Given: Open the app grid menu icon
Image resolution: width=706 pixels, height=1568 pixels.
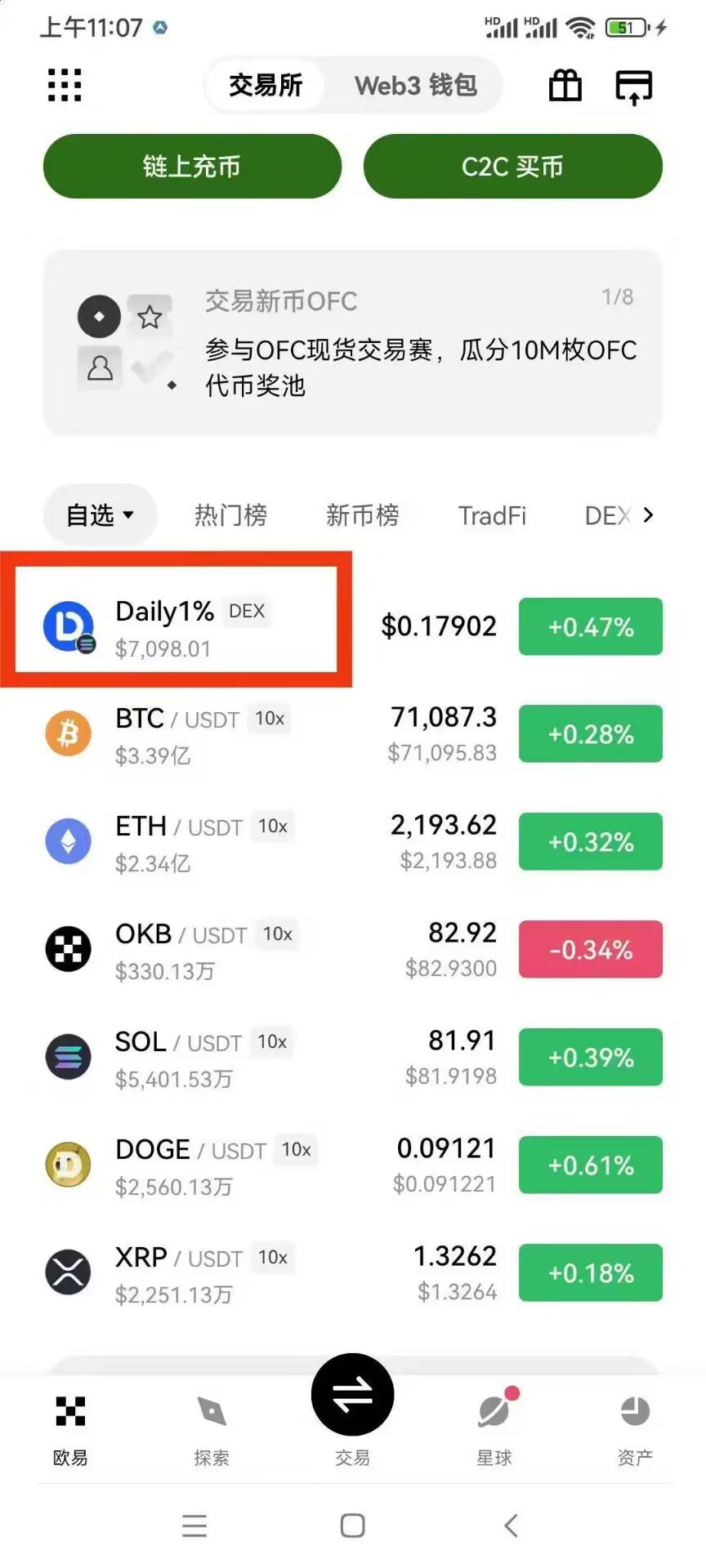Looking at the screenshot, I should 65,85.
